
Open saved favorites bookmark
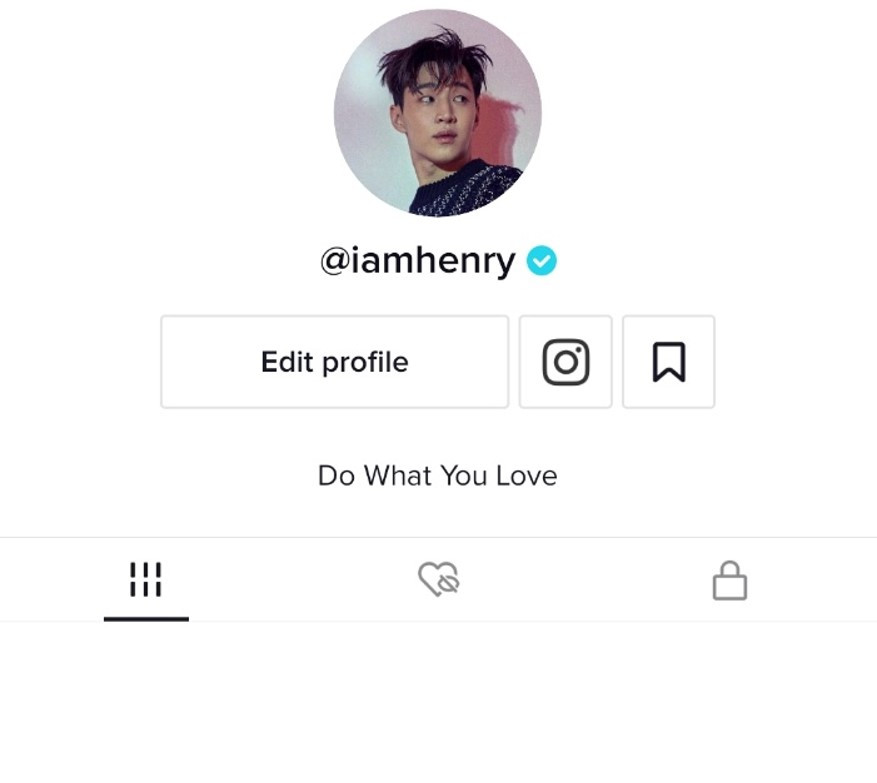[668, 362]
